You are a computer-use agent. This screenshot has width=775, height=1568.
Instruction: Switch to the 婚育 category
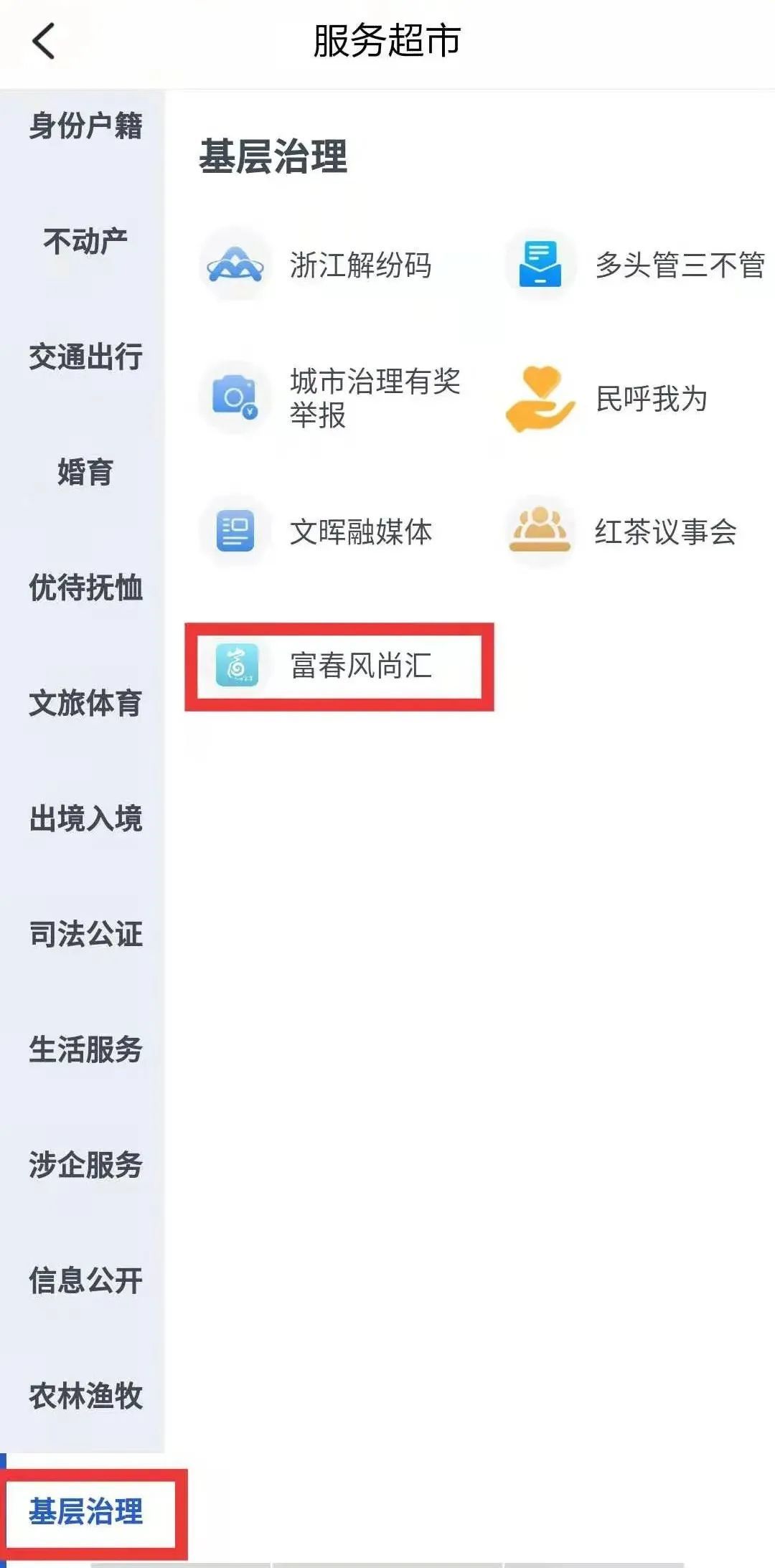pos(85,472)
